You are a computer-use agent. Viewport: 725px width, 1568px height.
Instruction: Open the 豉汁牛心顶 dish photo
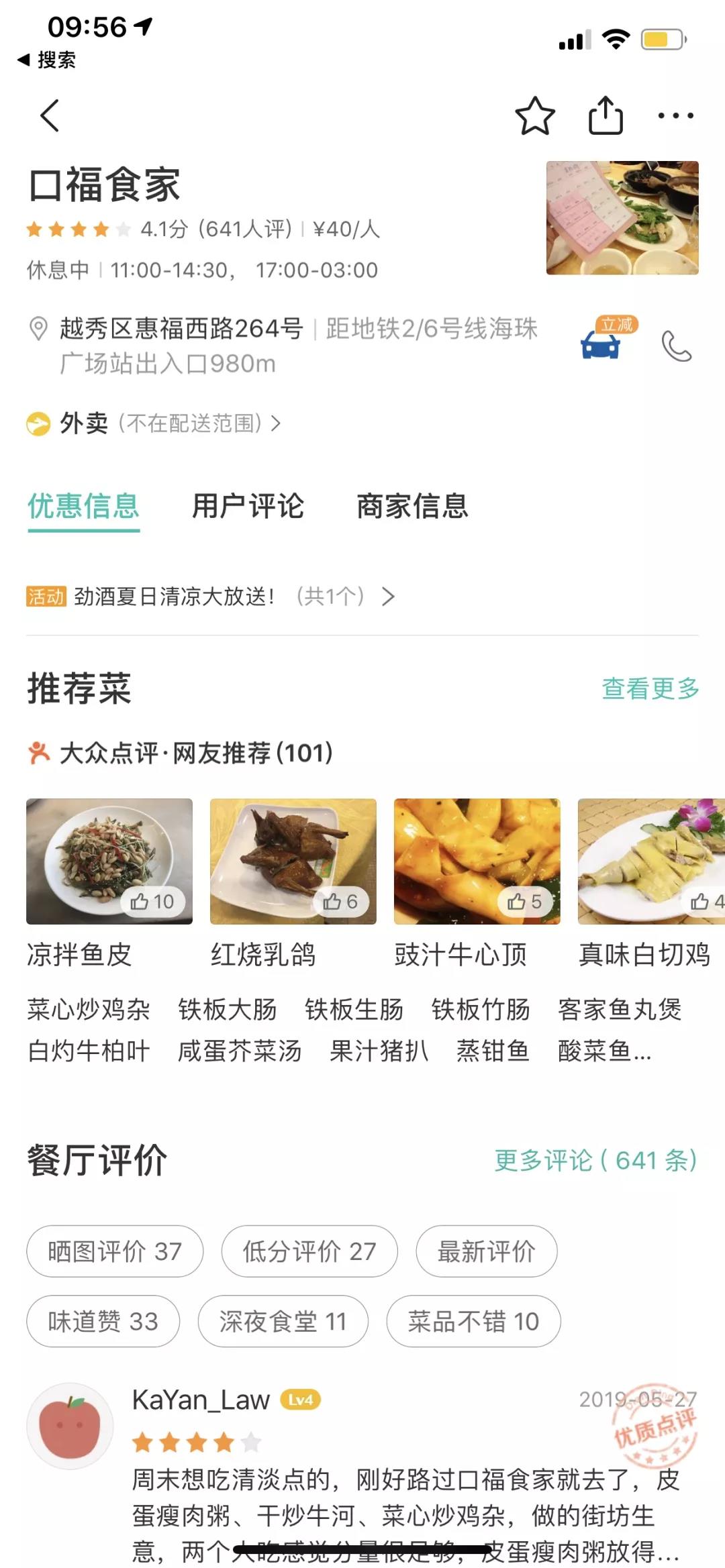click(x=477, y=861)
